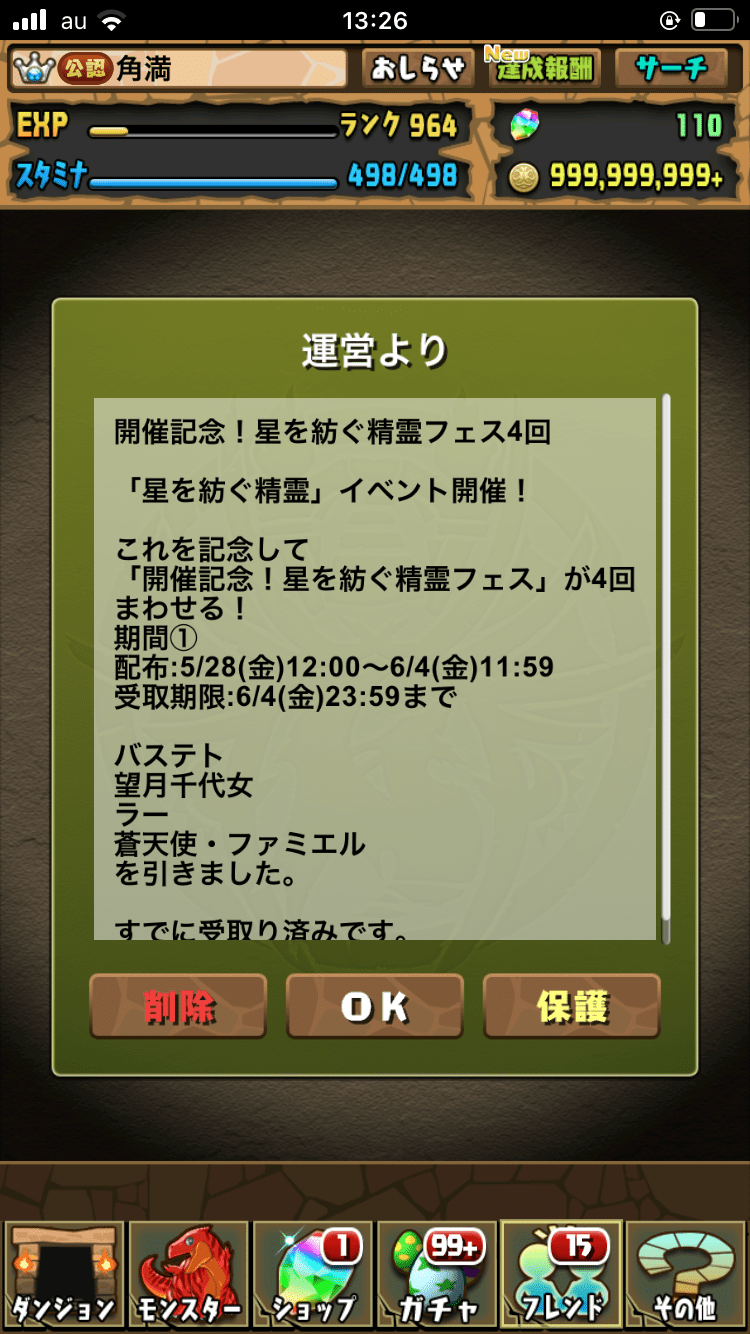Open the ガチャ tab
This screenshot has width=750, height=1334.
coord(437,1274)
